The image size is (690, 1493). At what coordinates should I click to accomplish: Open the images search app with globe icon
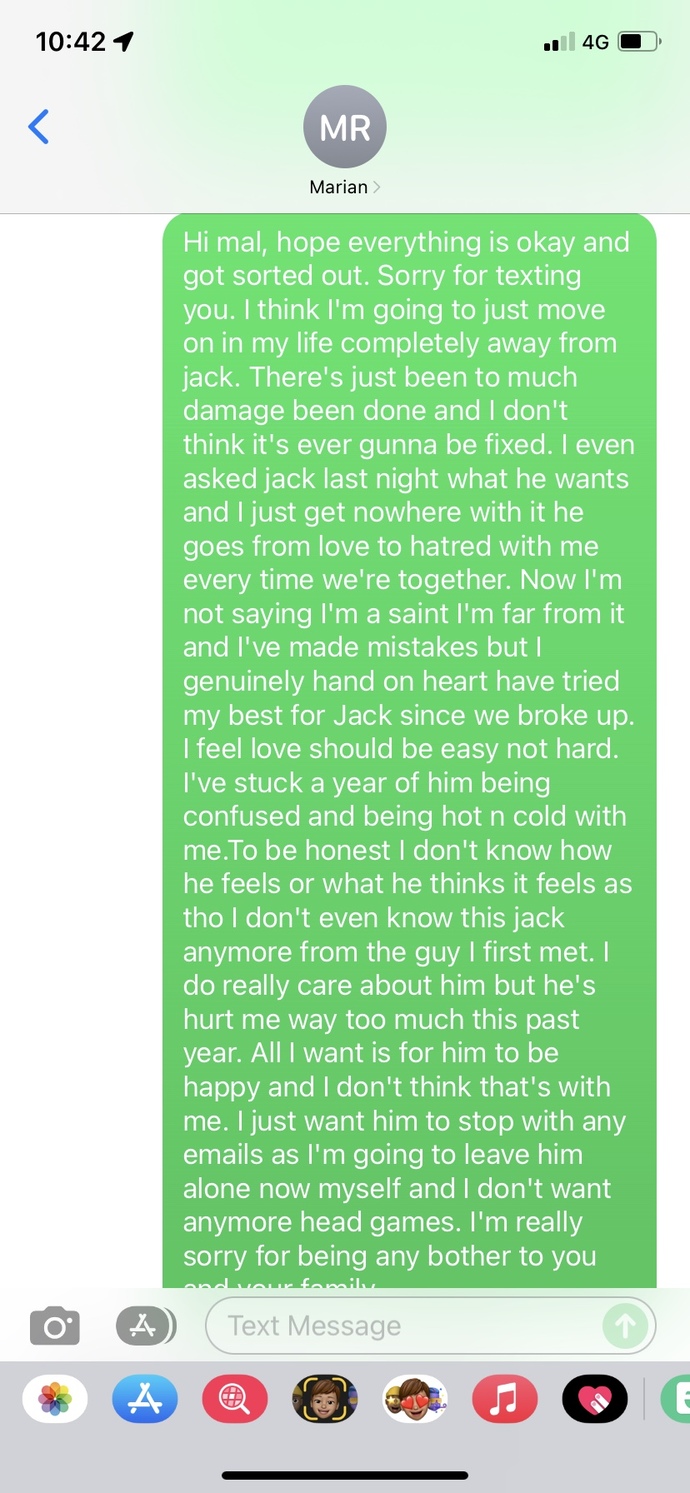(x=235, y=1399)
